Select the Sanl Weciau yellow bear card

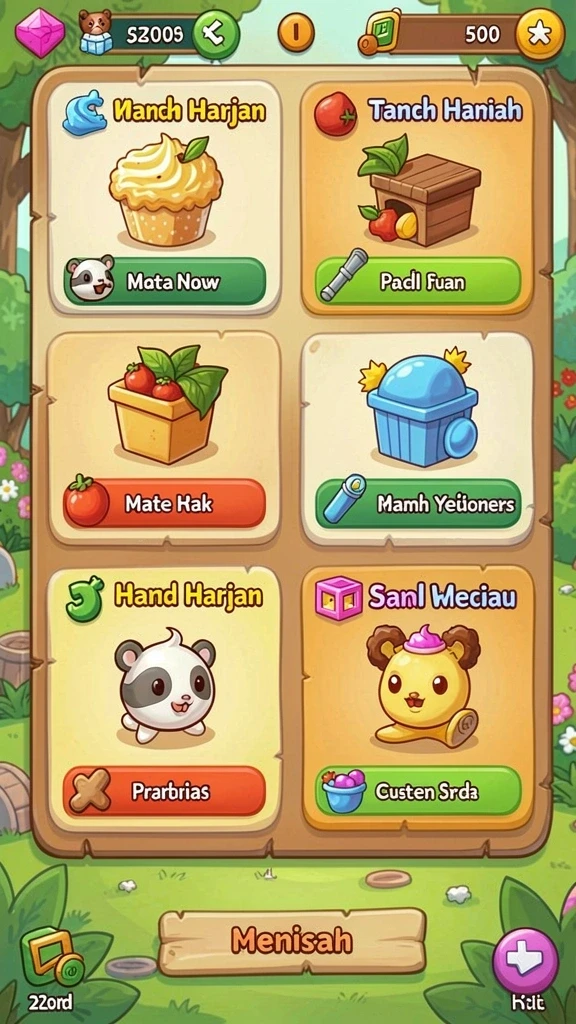417,699
